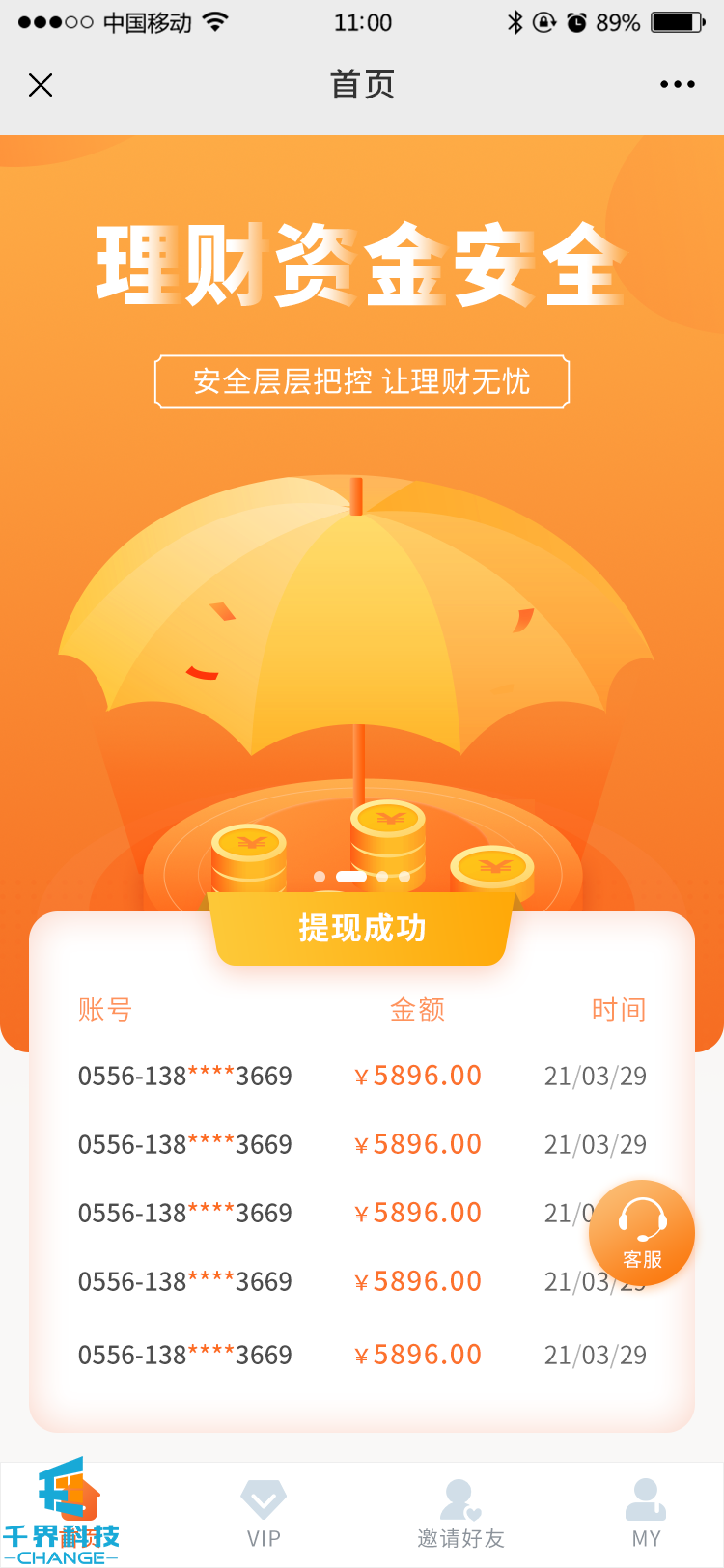Contact 客服 via the floating headset button
The image size is (724, 1568).
[x=642, y=1233]
